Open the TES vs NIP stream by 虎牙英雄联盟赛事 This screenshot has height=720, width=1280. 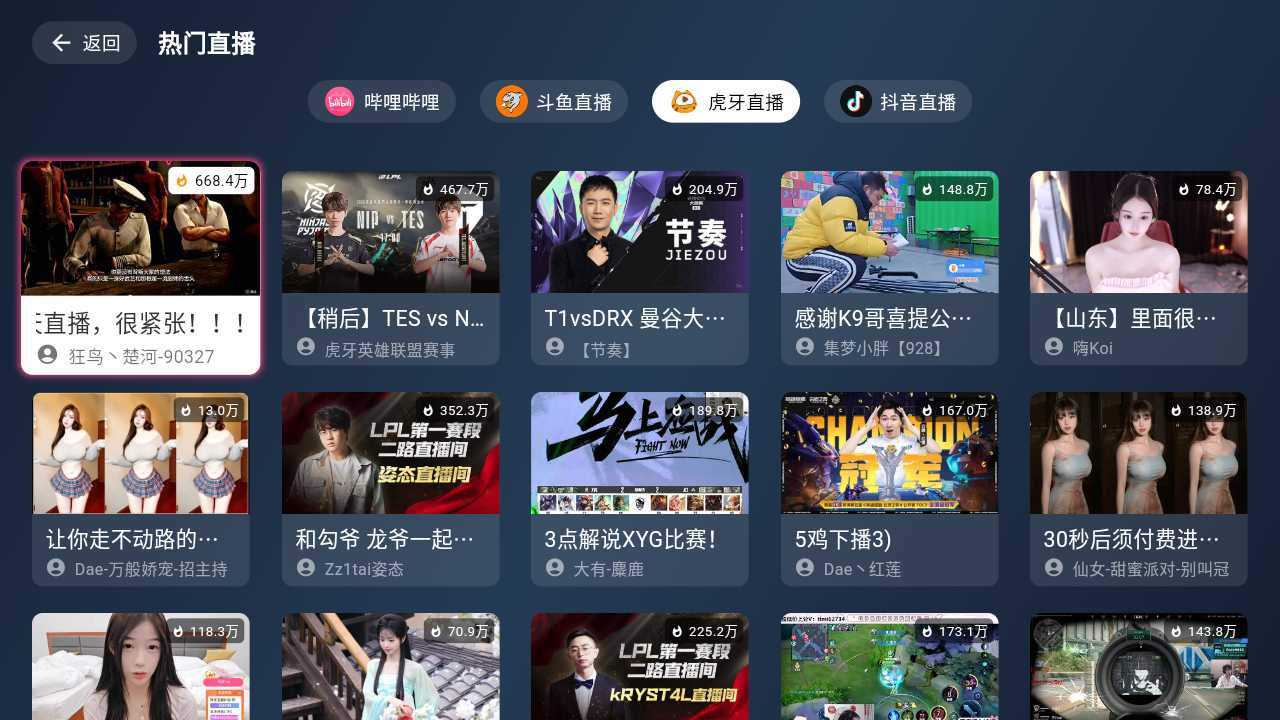click(x=390, y=268)
